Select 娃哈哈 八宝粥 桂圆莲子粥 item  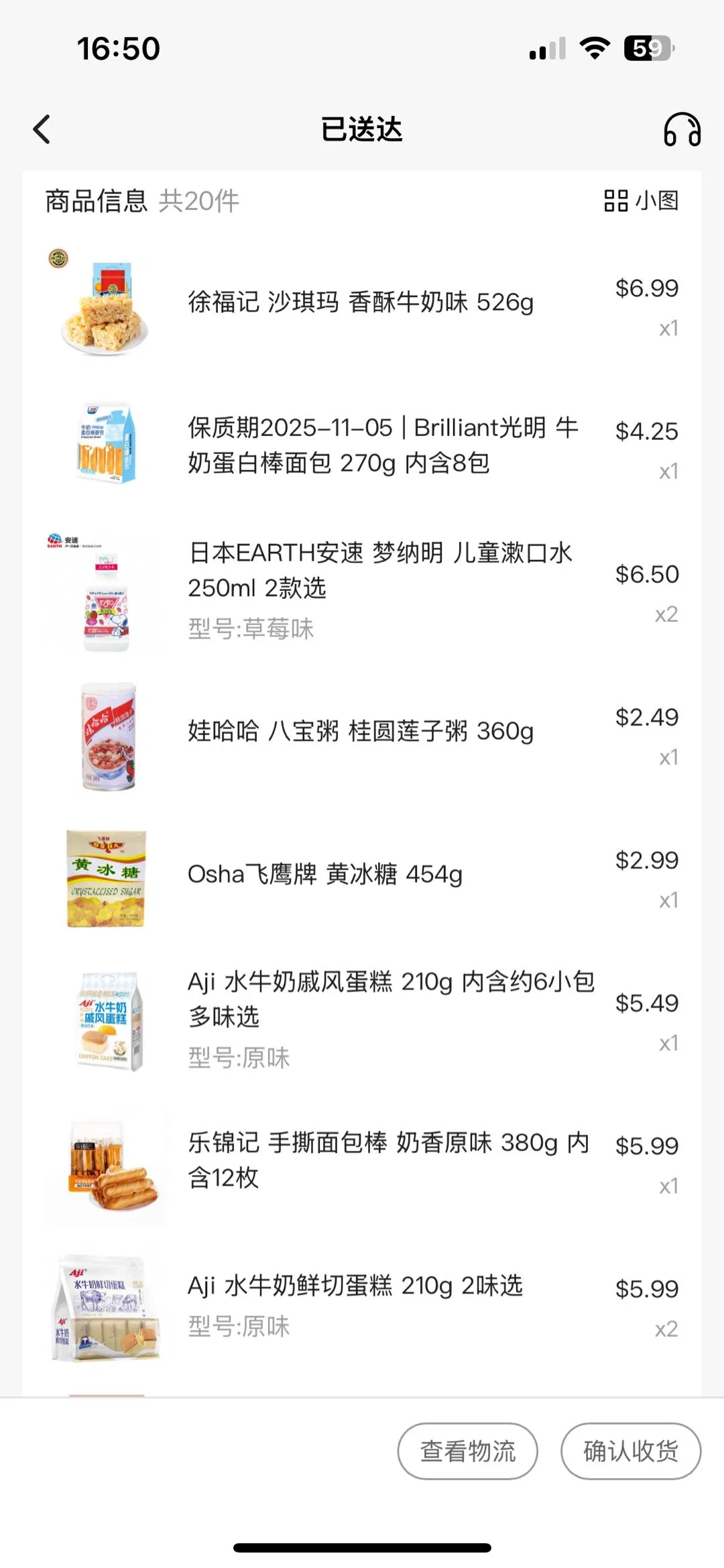point(361,731)
